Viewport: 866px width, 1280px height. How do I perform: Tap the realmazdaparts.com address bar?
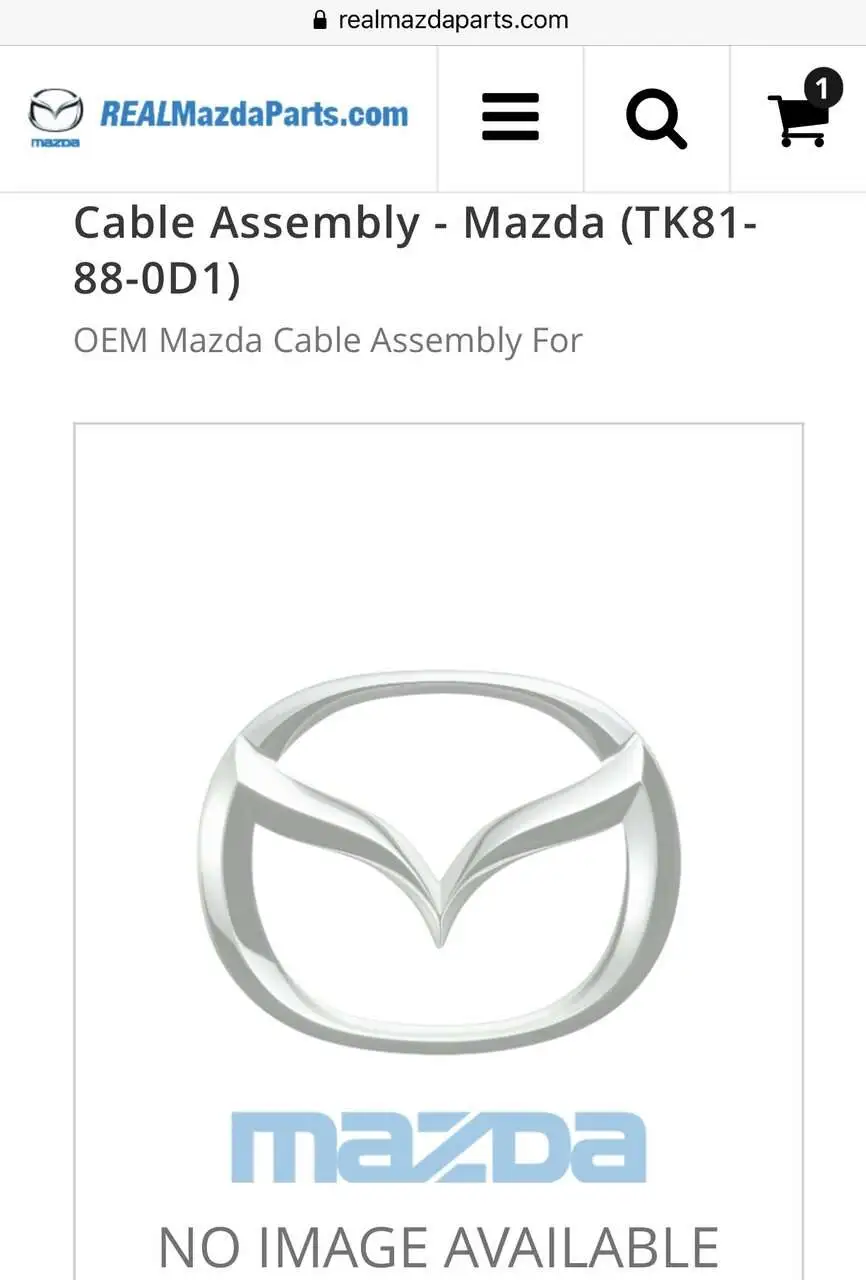coord(440,20)
